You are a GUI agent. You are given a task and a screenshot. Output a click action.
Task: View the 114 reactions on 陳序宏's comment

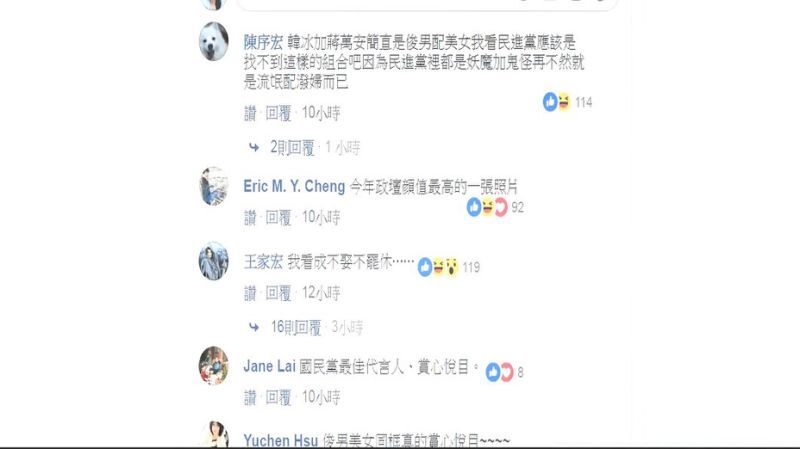coord(570,102)
